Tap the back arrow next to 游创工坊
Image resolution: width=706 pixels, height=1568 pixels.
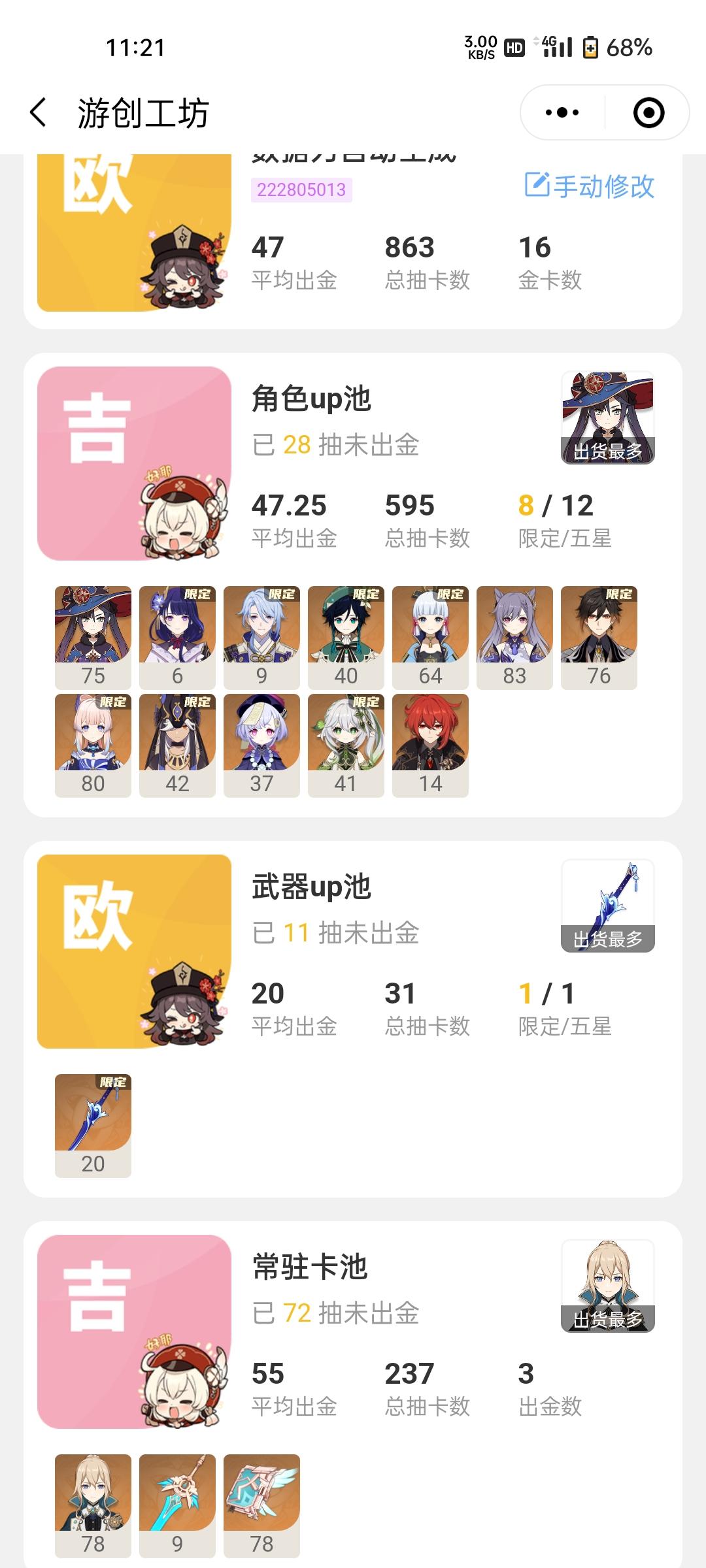click(37, 111)
